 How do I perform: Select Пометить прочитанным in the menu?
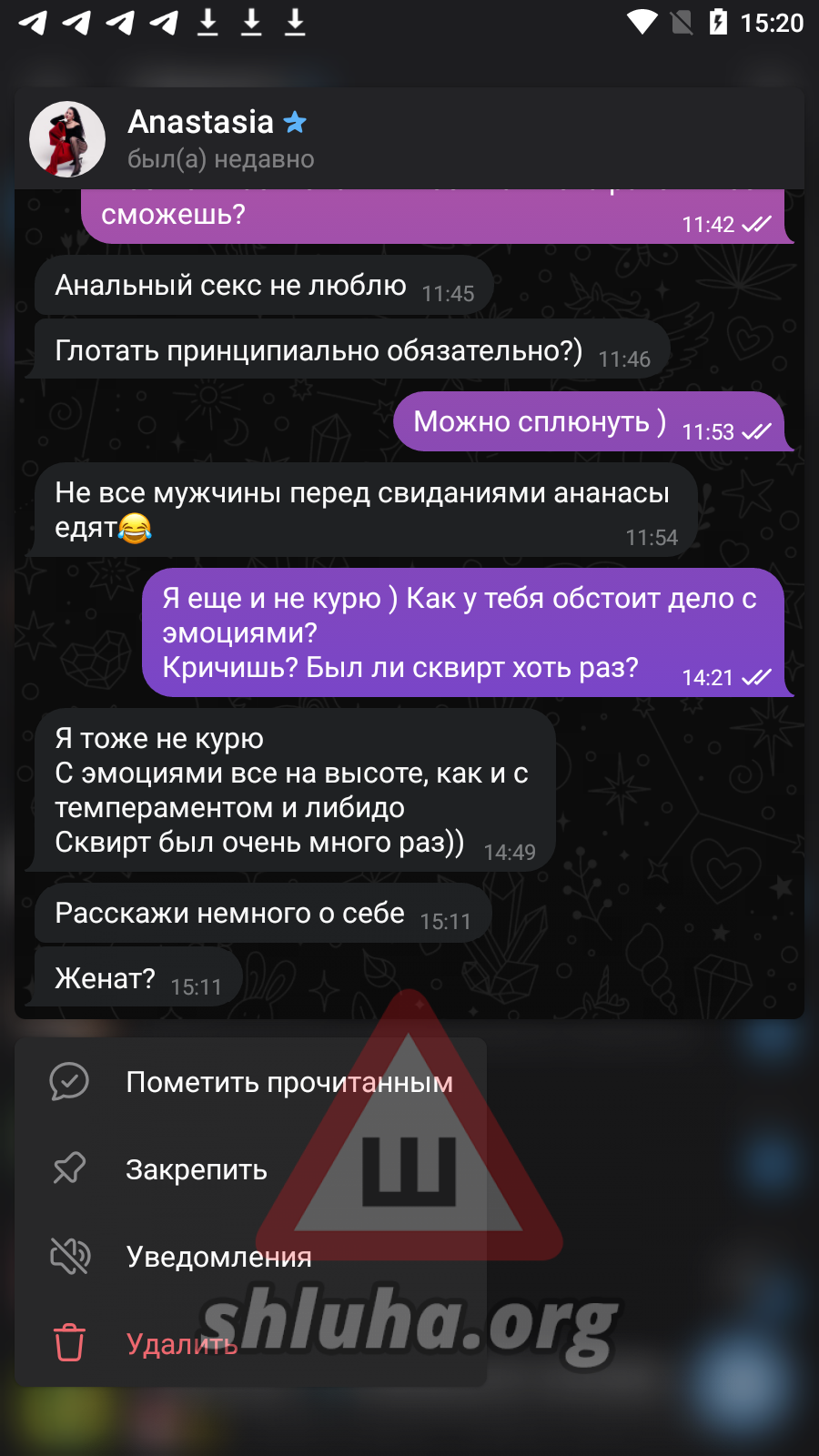[250, 1082]
